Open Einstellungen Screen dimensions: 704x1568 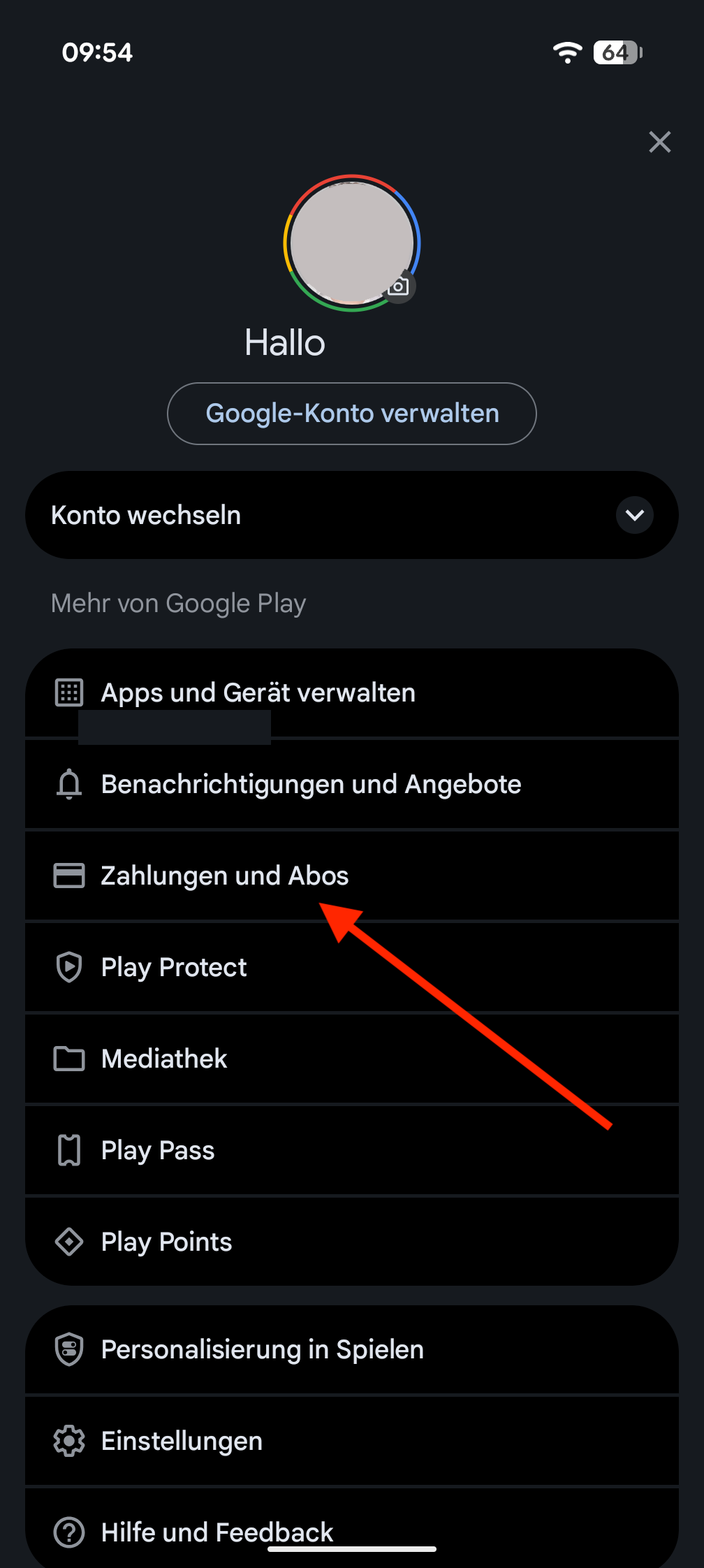tap(182, 1441)
